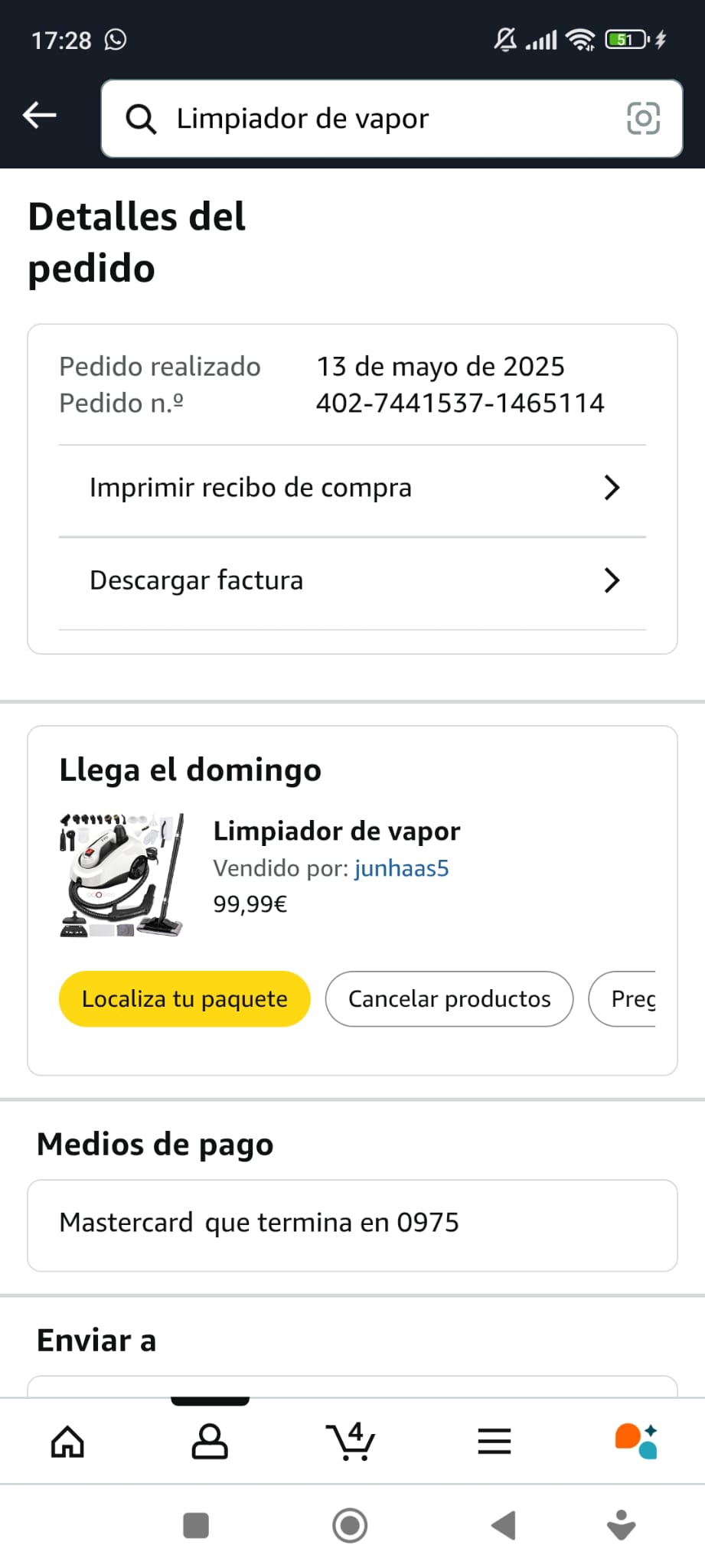Screen dimensions: 705x1568
Task: Select Cancelar productos
Action: click(x=449, y=998)
